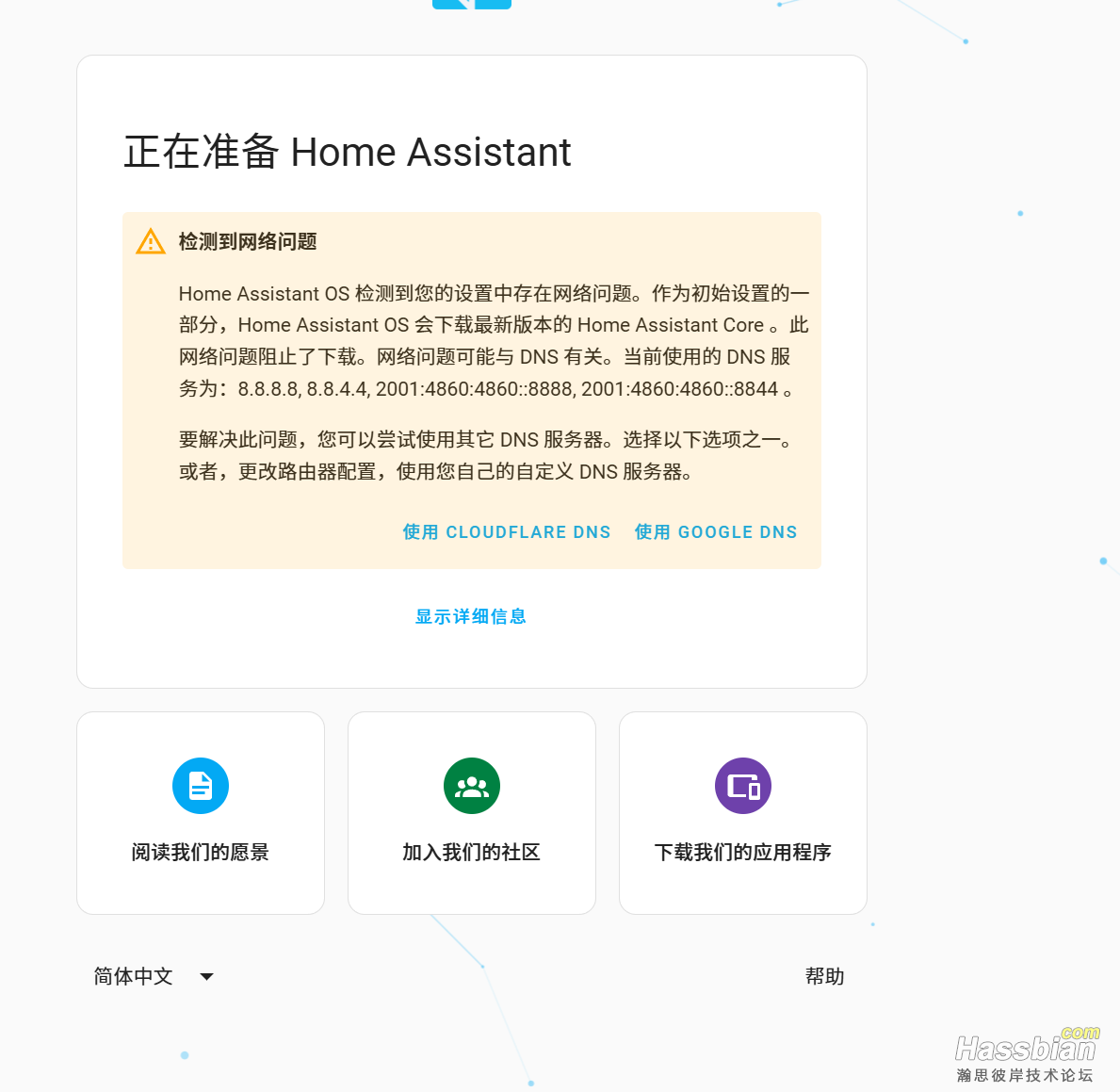Tap 使用 CLOUDFLARE DNS button
Screen dimensions: 1120x1092
[x=507, y=532]
